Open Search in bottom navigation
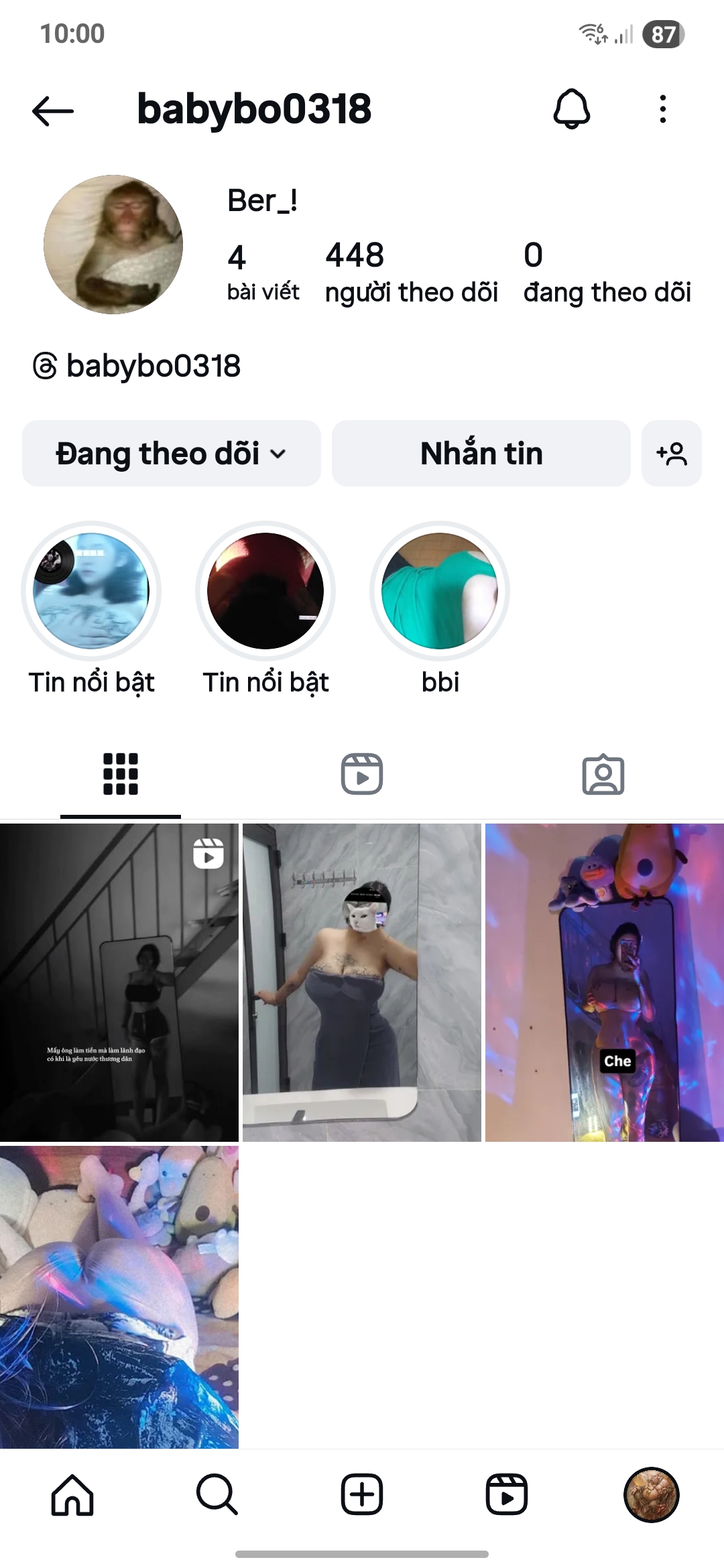724x1568 pixels. point(217,1494)
